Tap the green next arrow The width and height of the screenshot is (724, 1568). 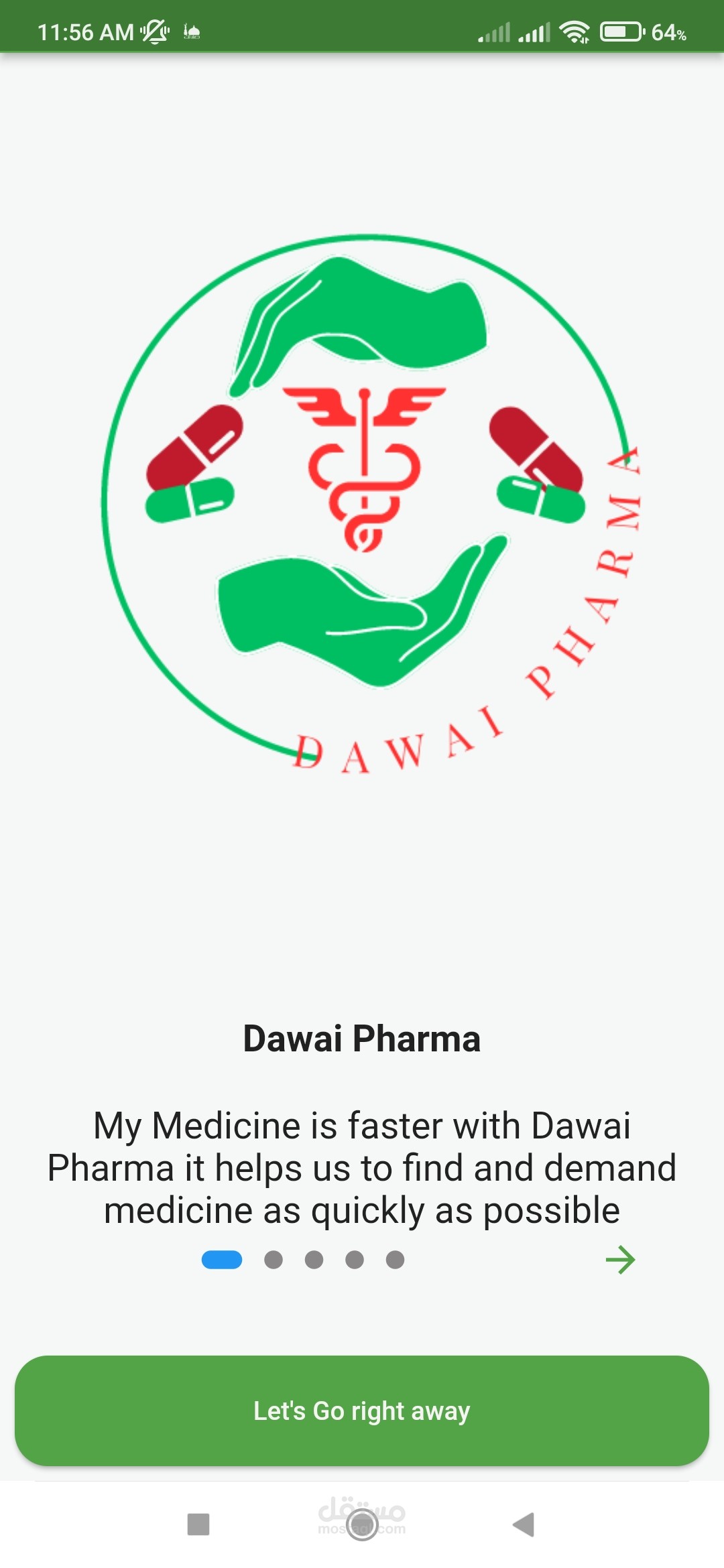620,1260
